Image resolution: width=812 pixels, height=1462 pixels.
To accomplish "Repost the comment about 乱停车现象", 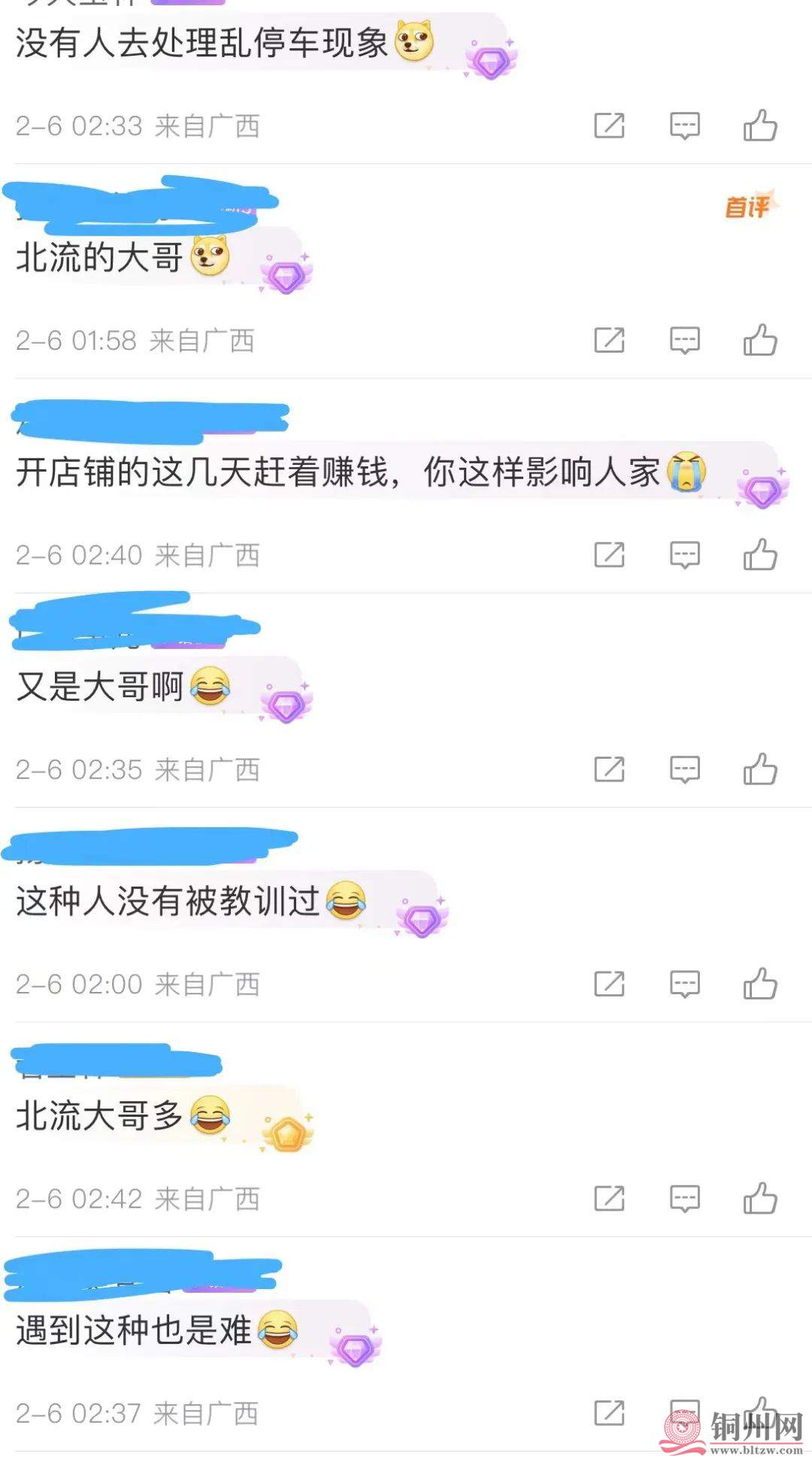I will [609, 126].
